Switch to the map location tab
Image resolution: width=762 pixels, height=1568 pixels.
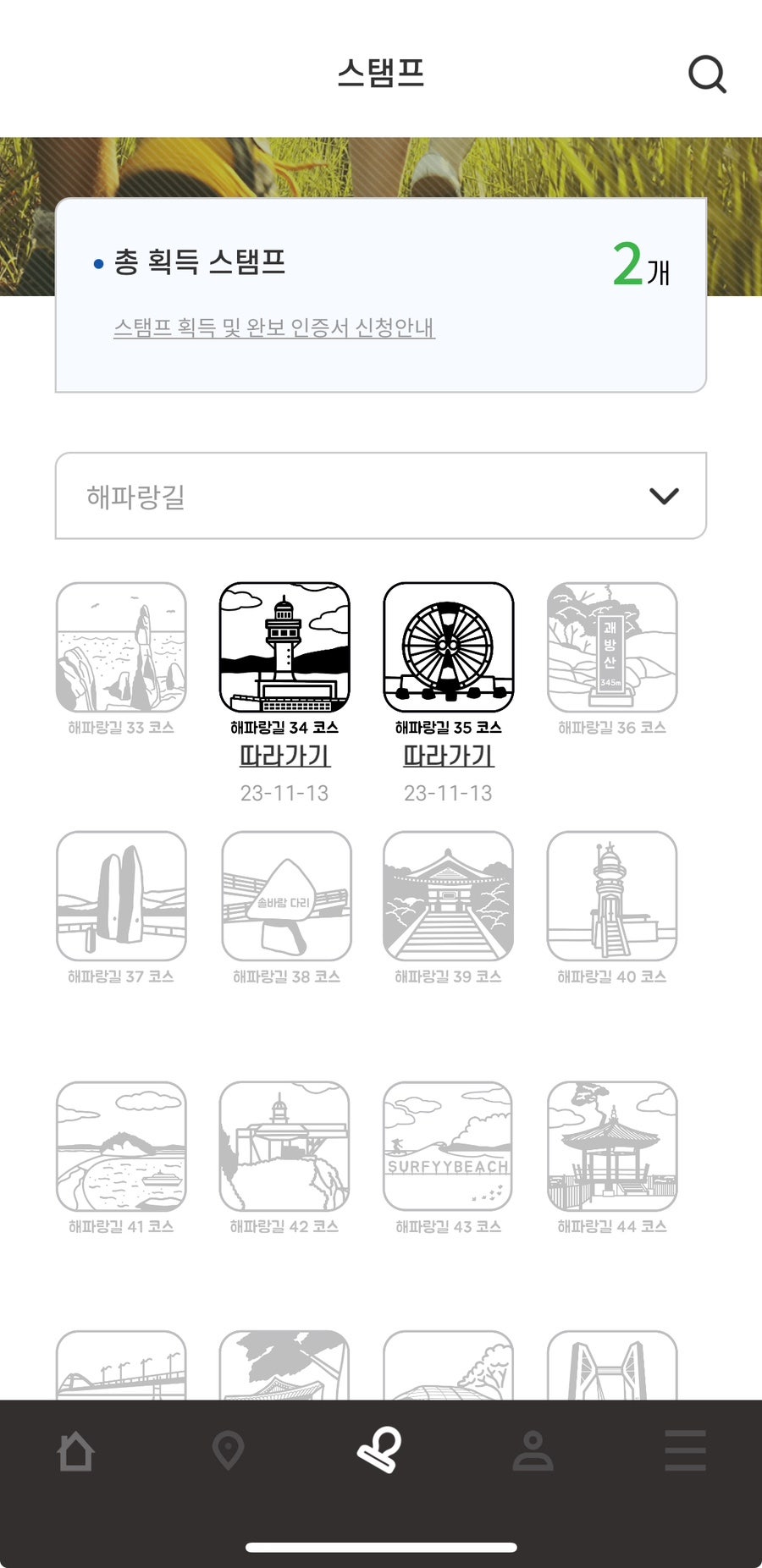228,1450
